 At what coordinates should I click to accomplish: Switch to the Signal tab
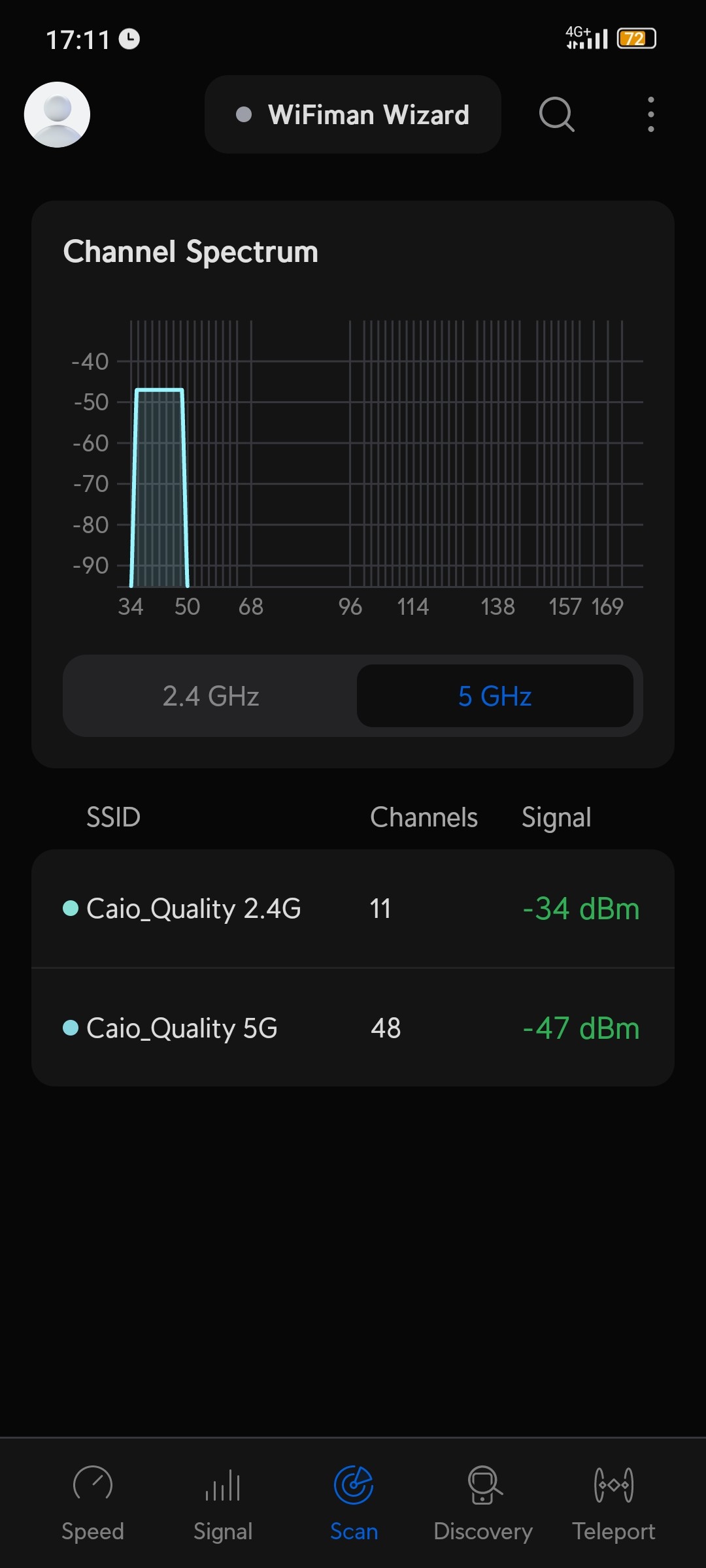coord(223,1503)
